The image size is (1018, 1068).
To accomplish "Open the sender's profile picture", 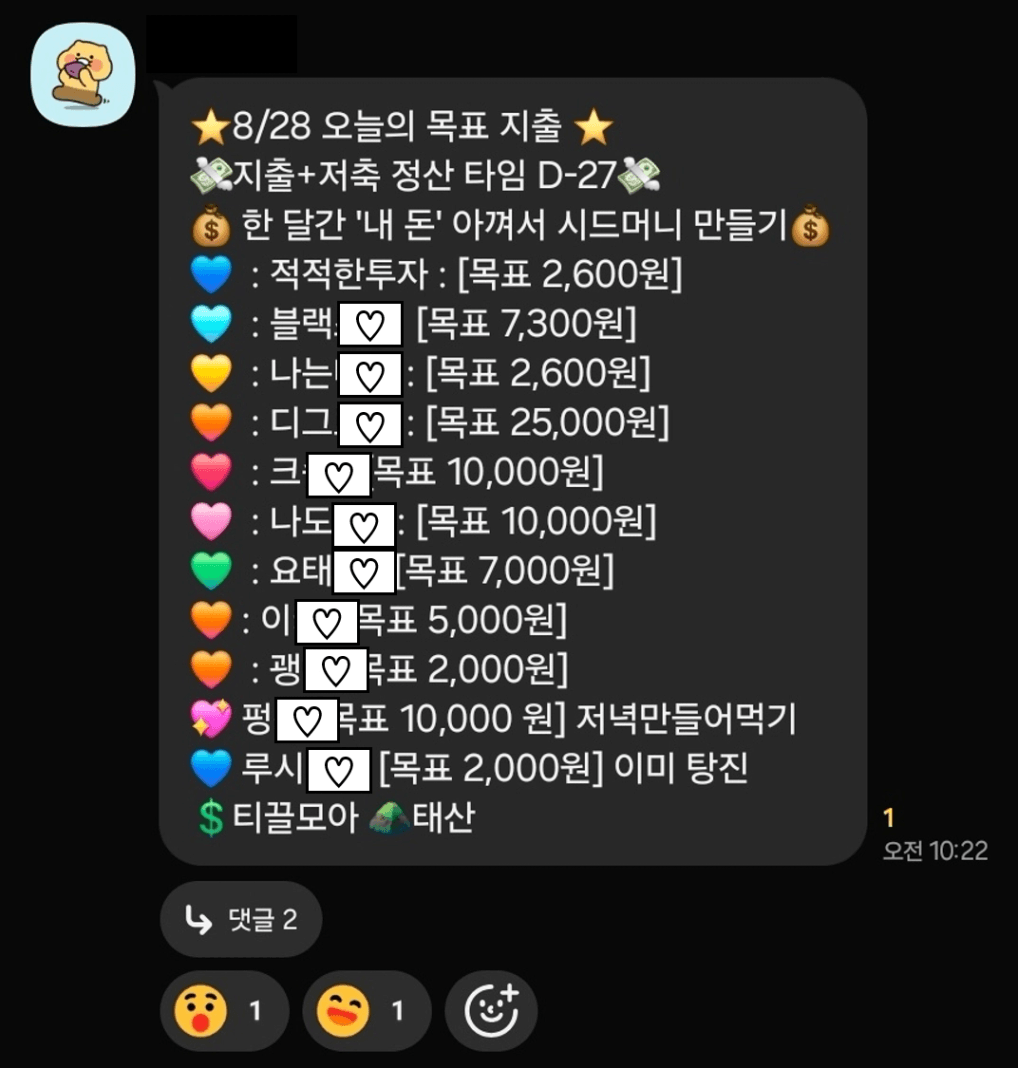I will 83,75.
